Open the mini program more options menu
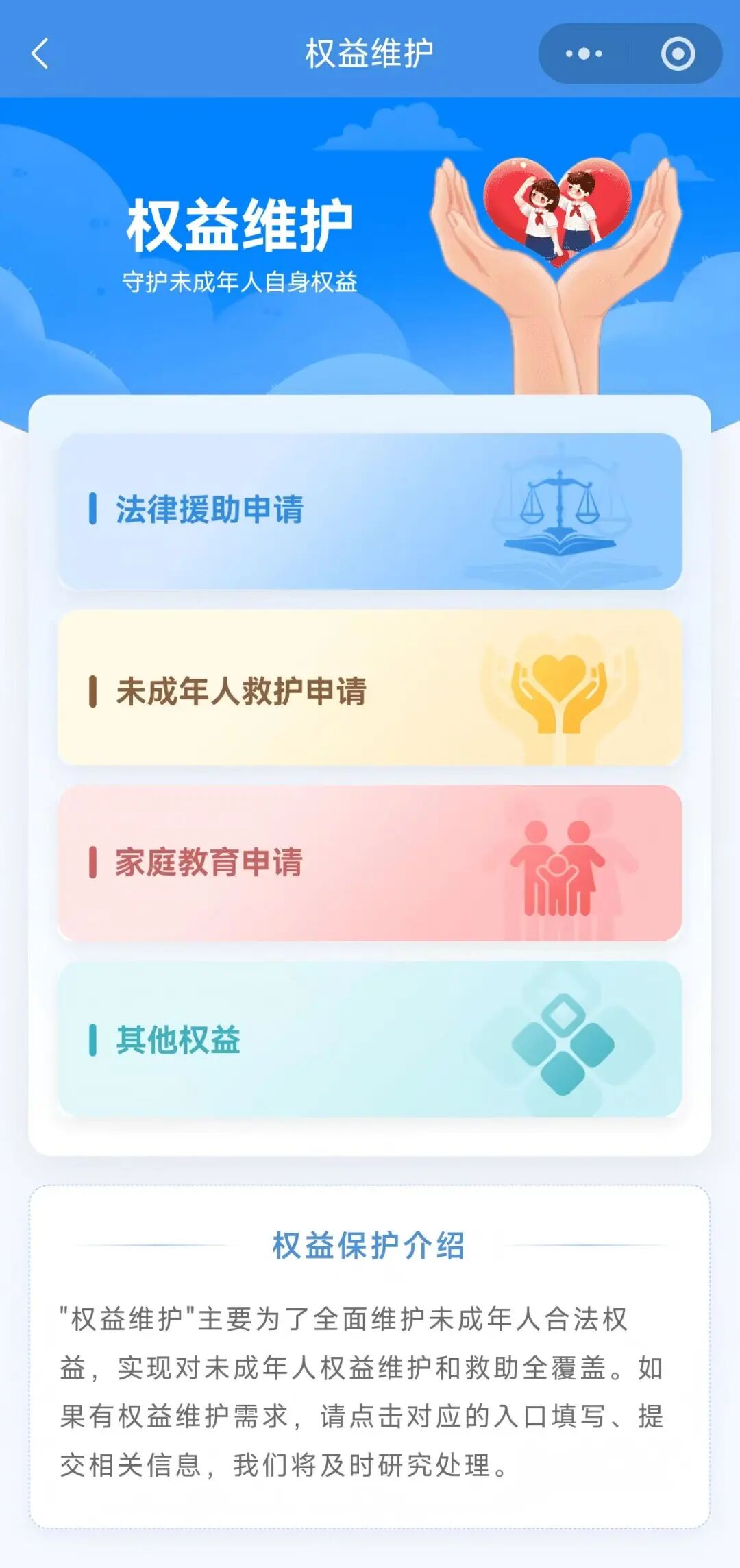740x1568 pixels. [584, 53]
